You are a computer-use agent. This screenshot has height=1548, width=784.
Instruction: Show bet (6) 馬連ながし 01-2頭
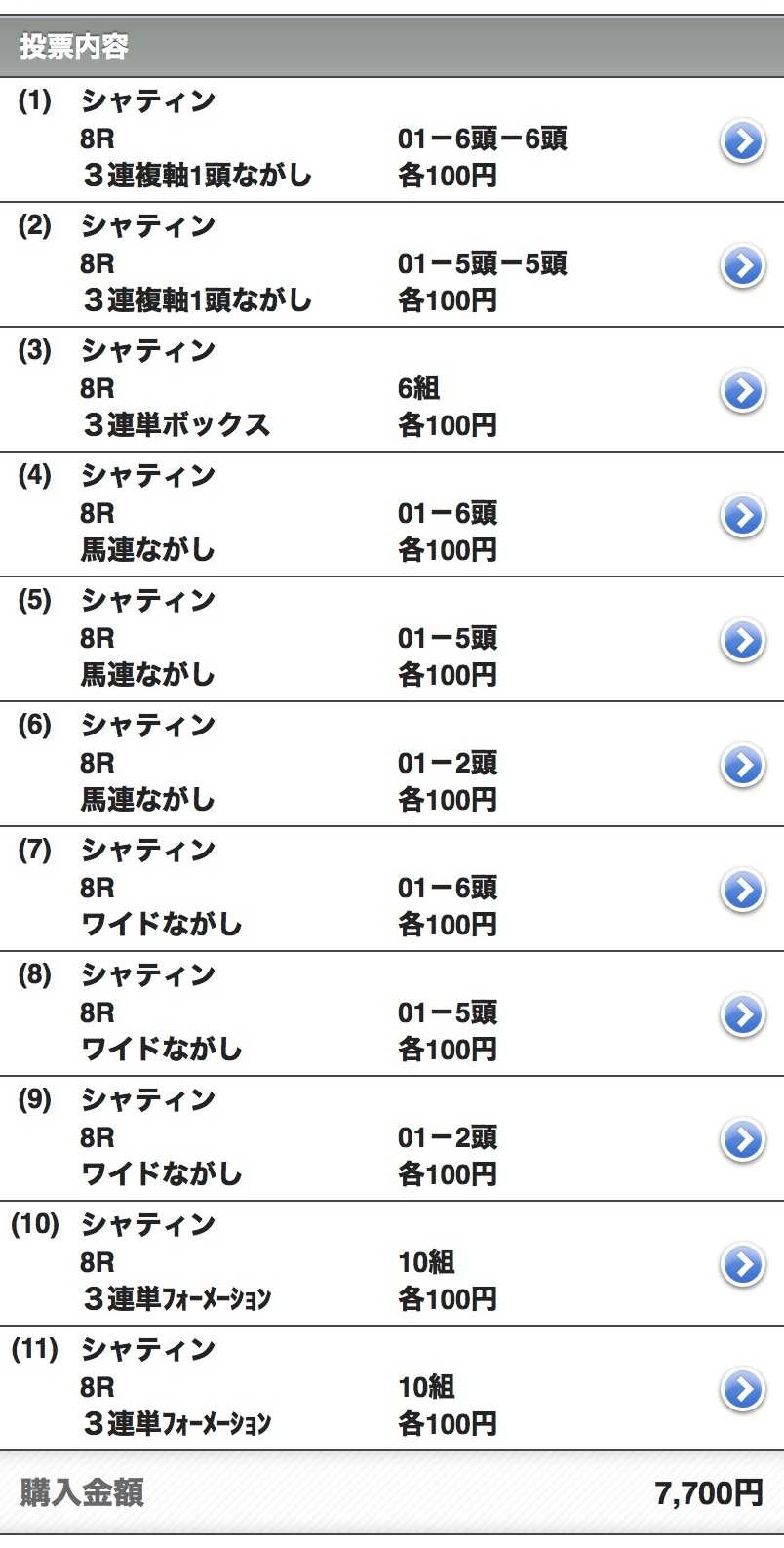[742, 765]
